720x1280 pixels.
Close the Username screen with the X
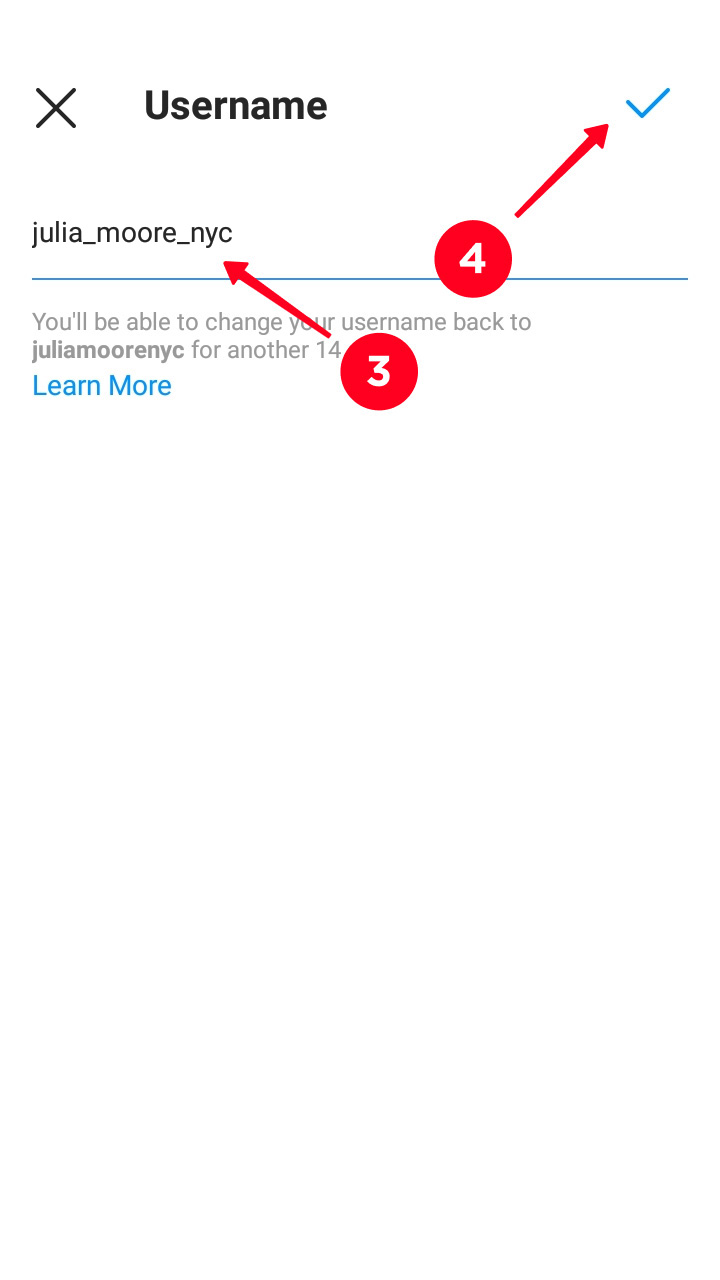coord(56,107)
